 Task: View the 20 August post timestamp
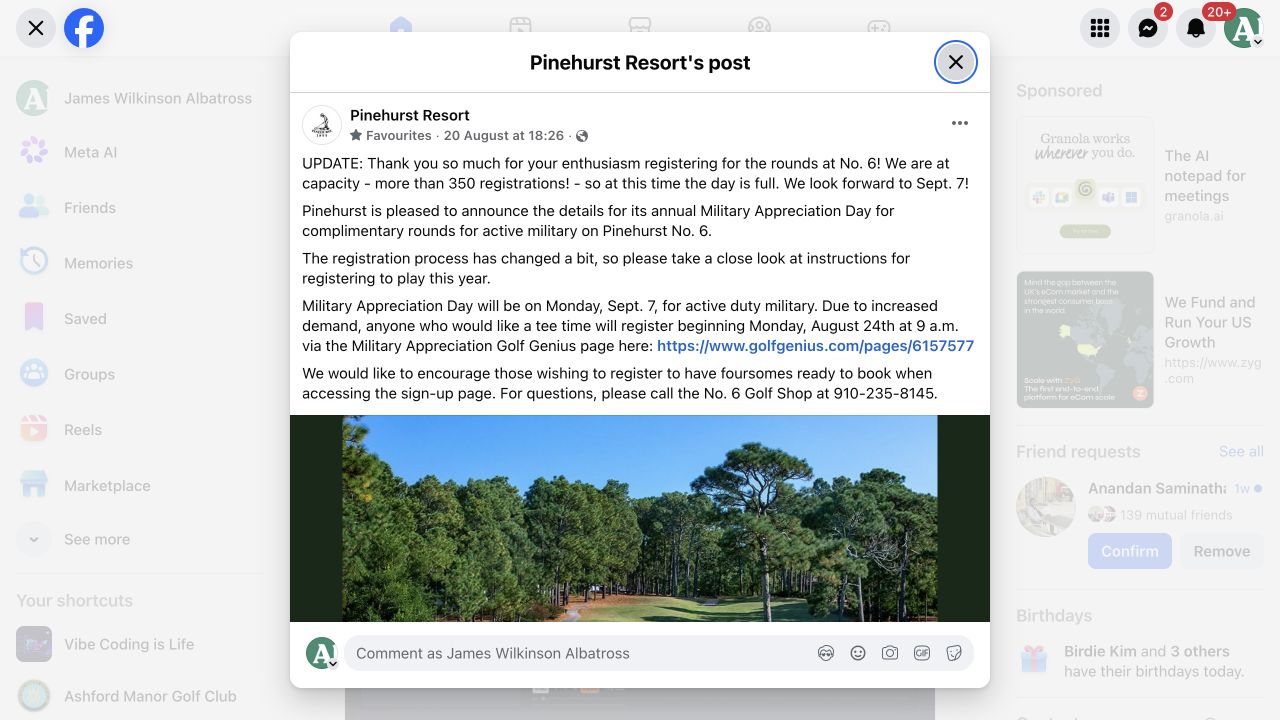coord(504,135)
